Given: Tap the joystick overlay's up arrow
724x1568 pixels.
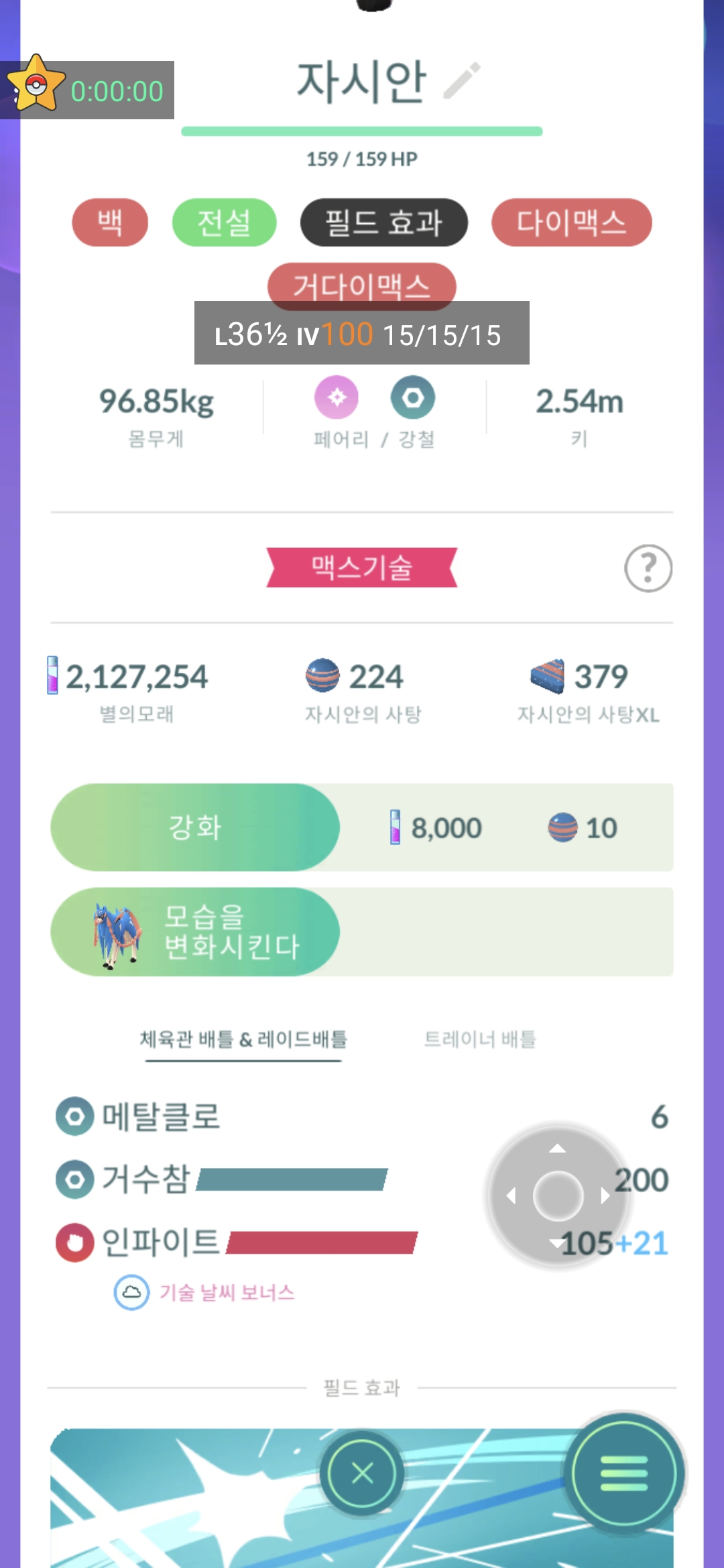Looking at the screenshot, I should 558,1149.
